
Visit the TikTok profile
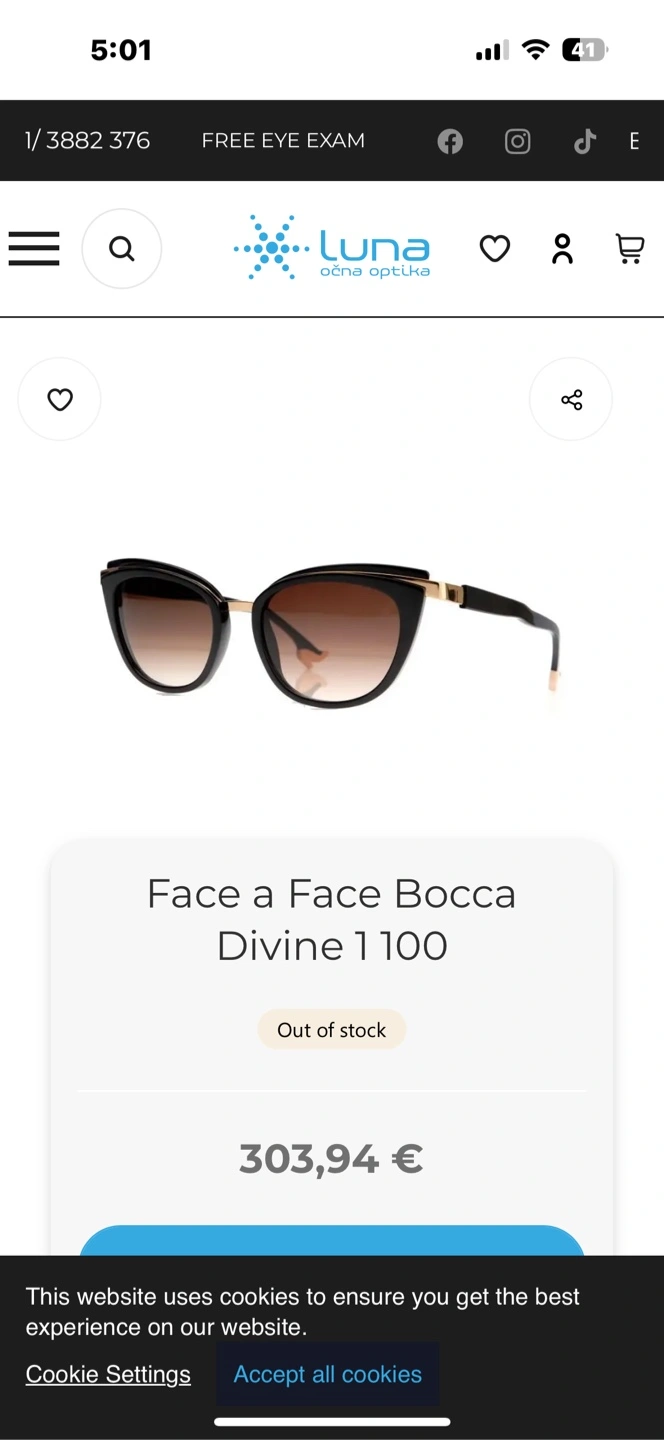pos(585,141)
